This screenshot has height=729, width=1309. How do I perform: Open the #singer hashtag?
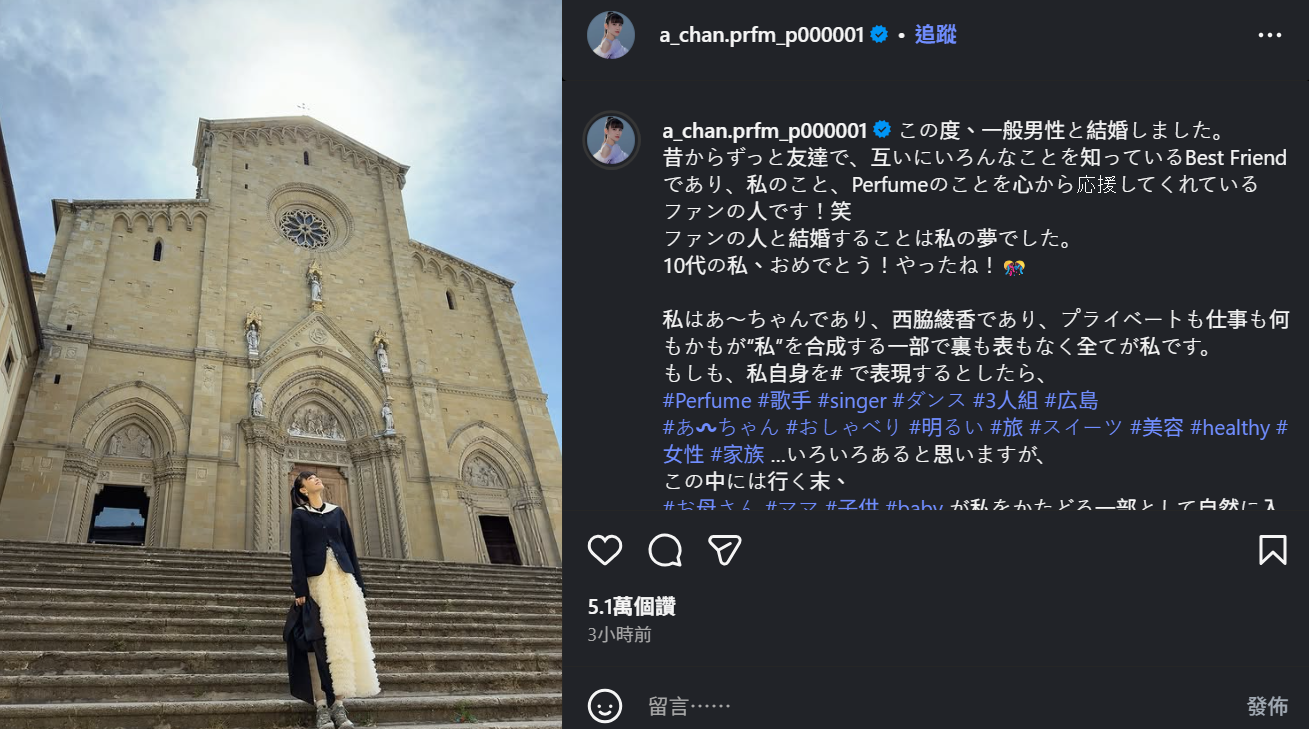(852, 401)
